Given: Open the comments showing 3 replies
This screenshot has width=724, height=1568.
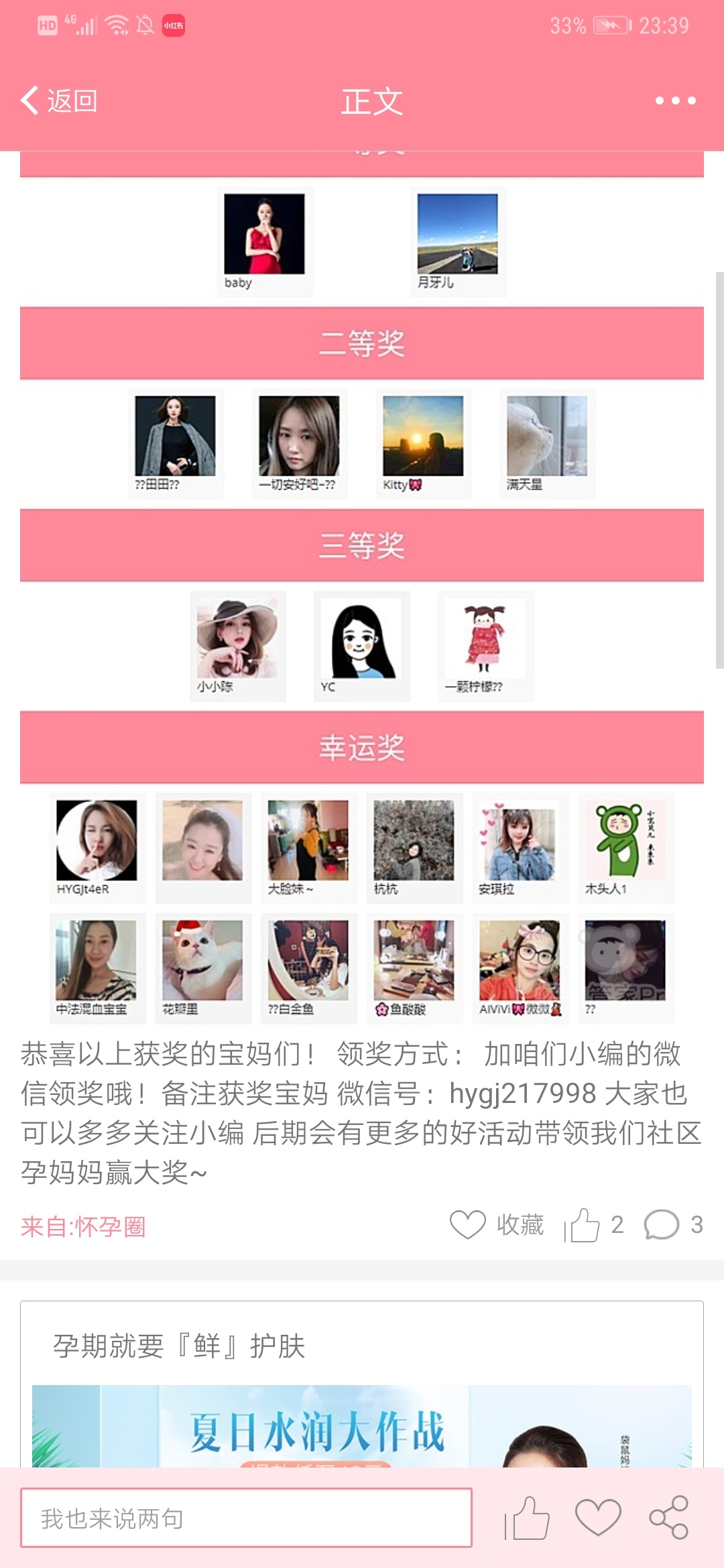Looking at the screenshot, I should pos(672,1225).
